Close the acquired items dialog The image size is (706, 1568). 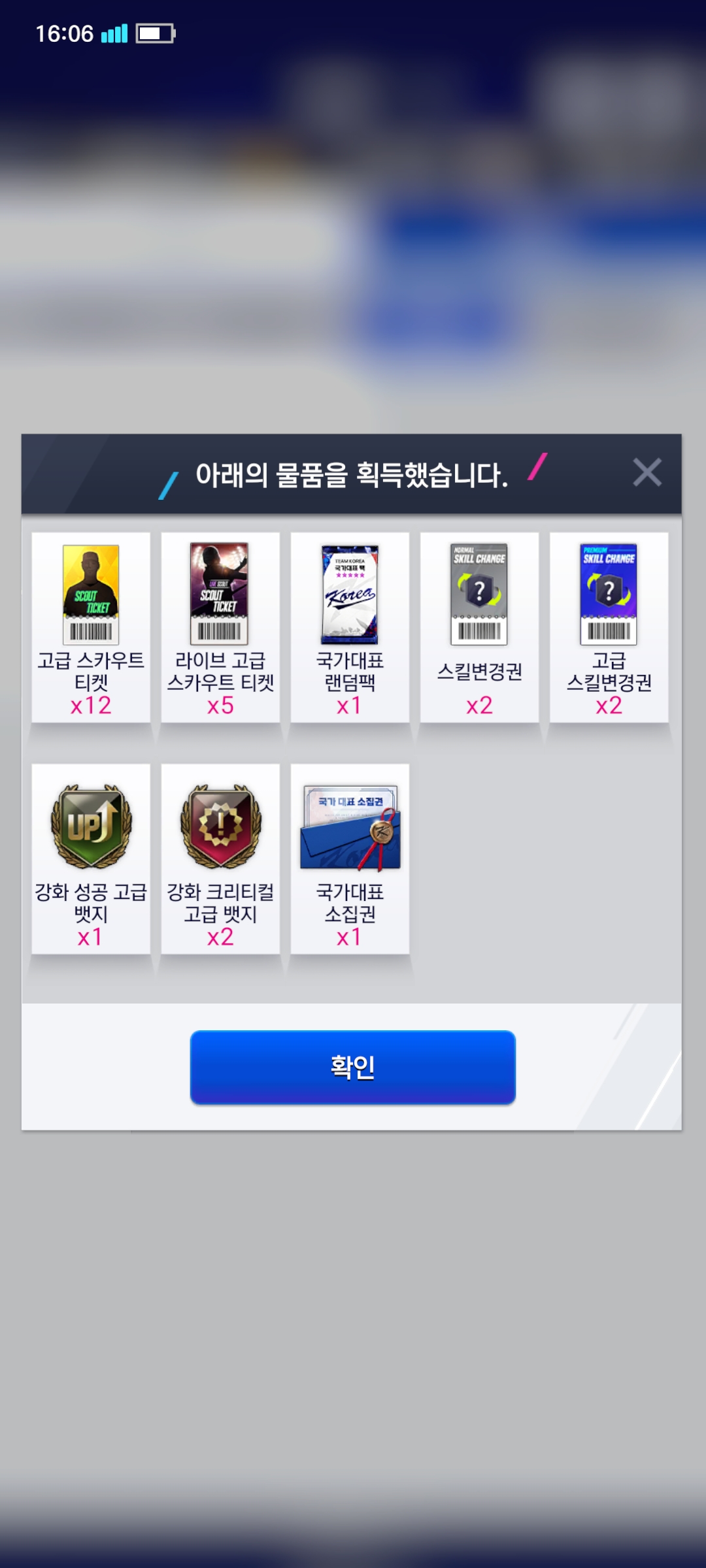647,472
